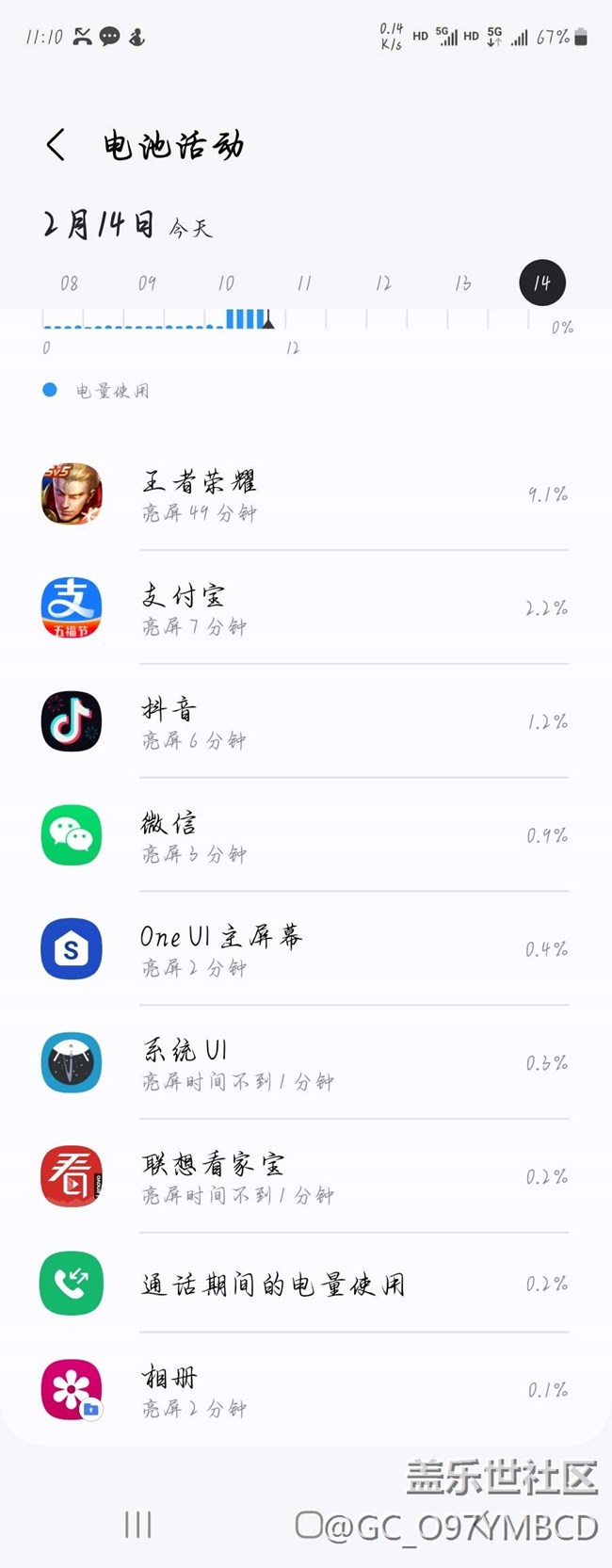Open One UI 主屏幕 usage row
This screenshot has width=612, height=1568.
coord(305,949)
